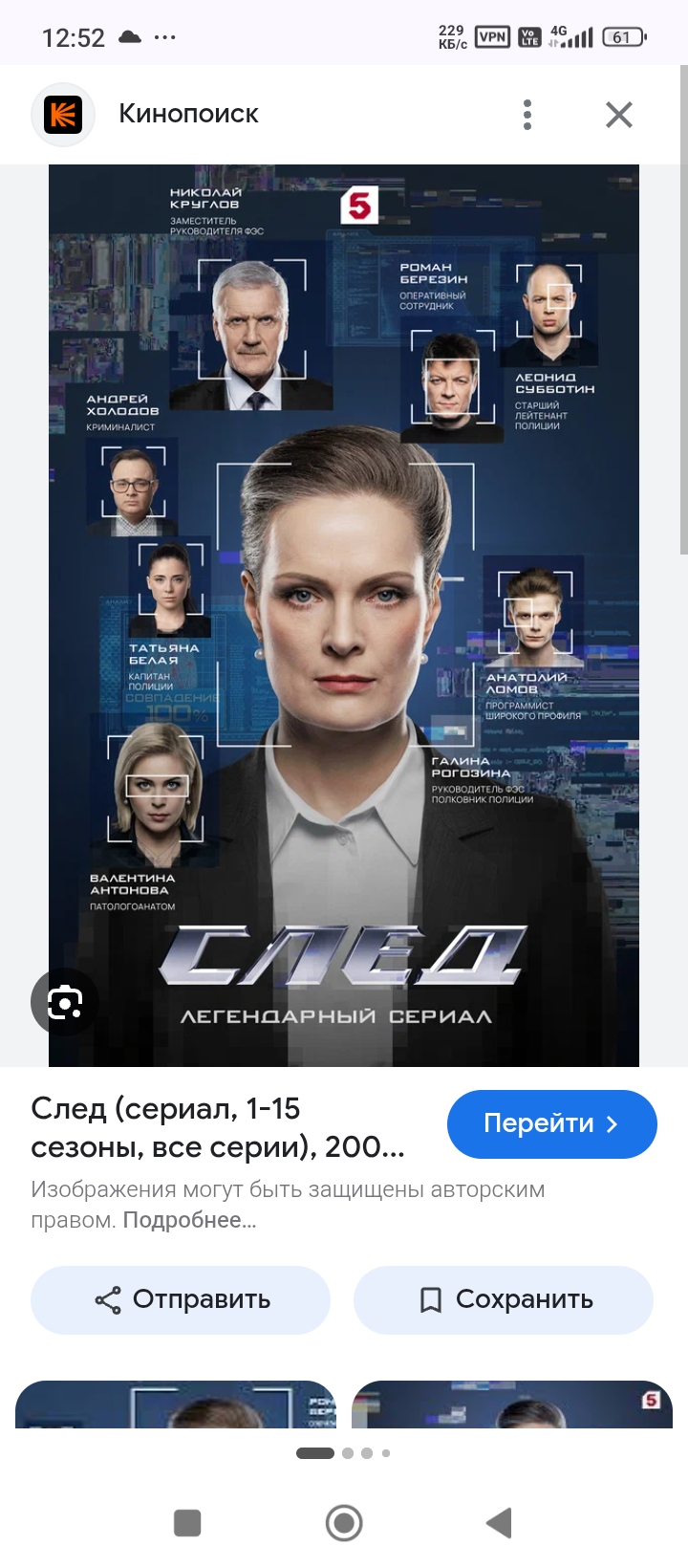The height and width of the screenshot is (1568, 688).
Task: Open the related thumbnail with channel 5 logo
Action: click(512, 1404)
